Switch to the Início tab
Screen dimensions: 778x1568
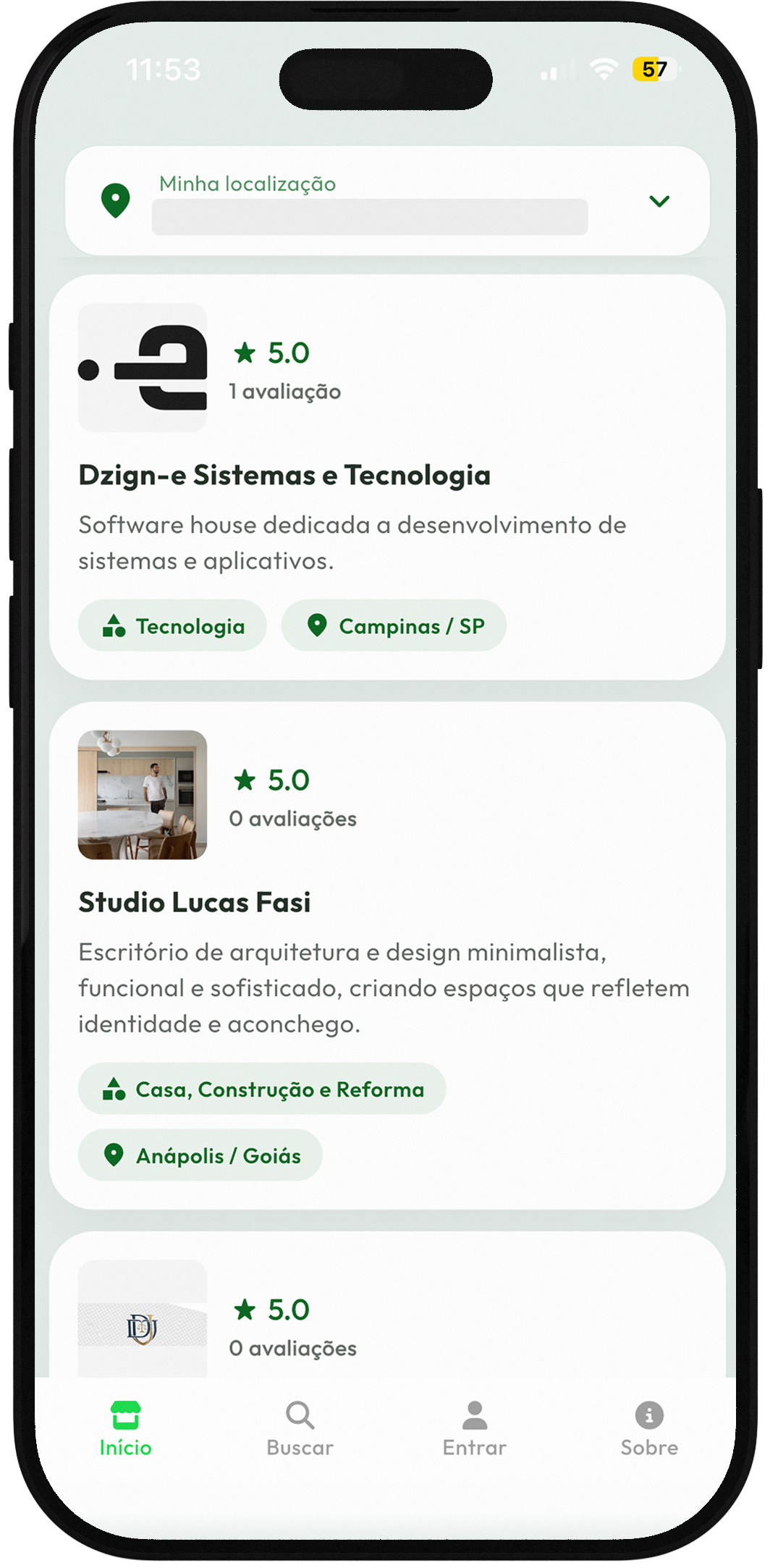[125, 1430]
